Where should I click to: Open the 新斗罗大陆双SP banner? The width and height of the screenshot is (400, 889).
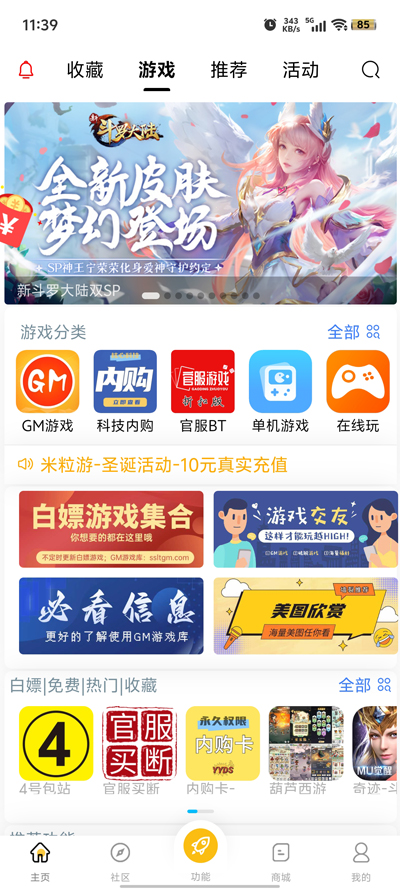tap(201, 203)
